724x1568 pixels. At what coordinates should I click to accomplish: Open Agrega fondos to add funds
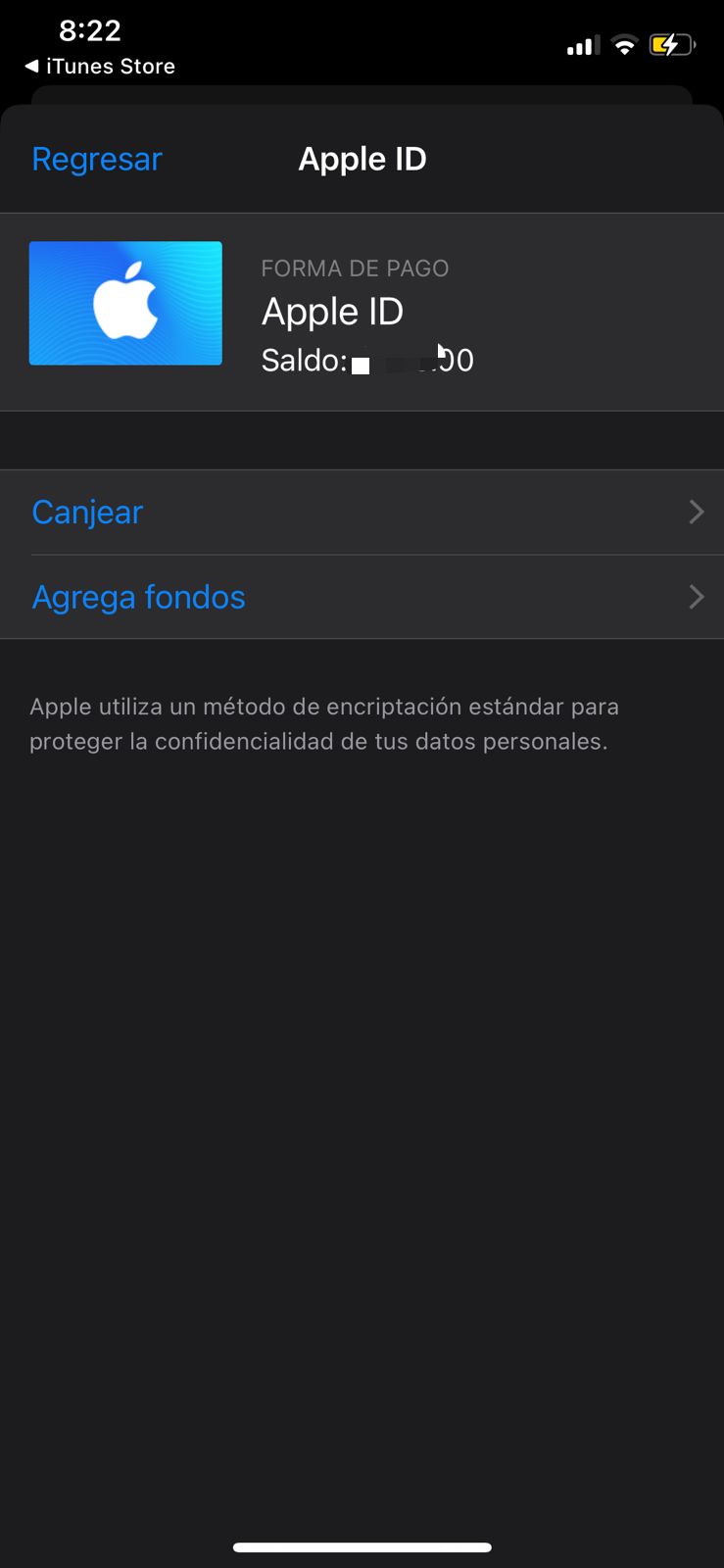pyautogui.click(x=362, y=597)
